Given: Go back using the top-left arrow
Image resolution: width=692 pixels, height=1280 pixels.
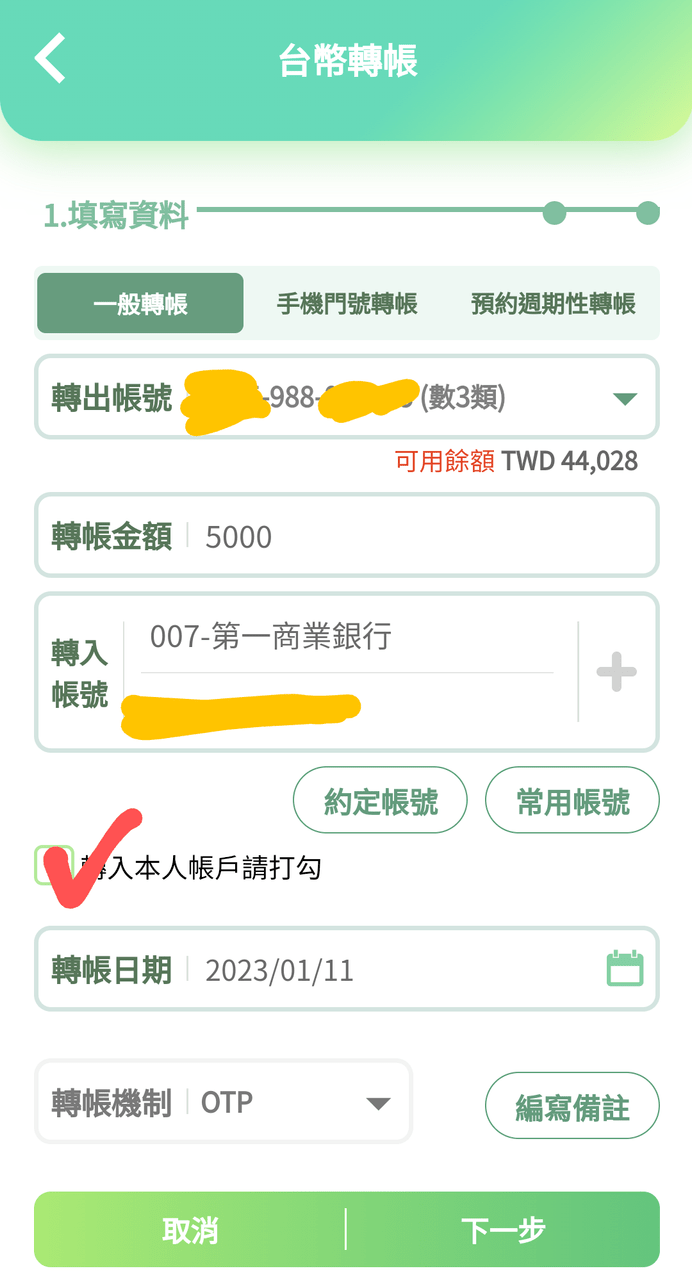Looking at the screenshot, I should (x=50, y=58).
